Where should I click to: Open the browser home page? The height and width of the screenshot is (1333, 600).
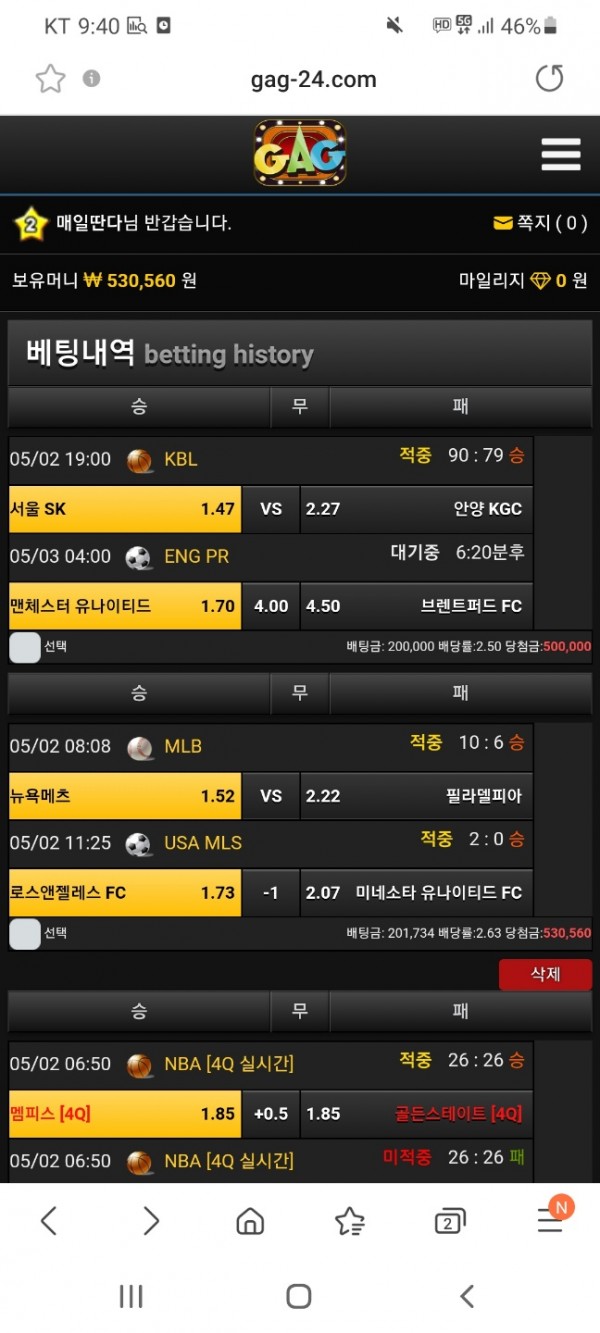tap(250, 1220)
